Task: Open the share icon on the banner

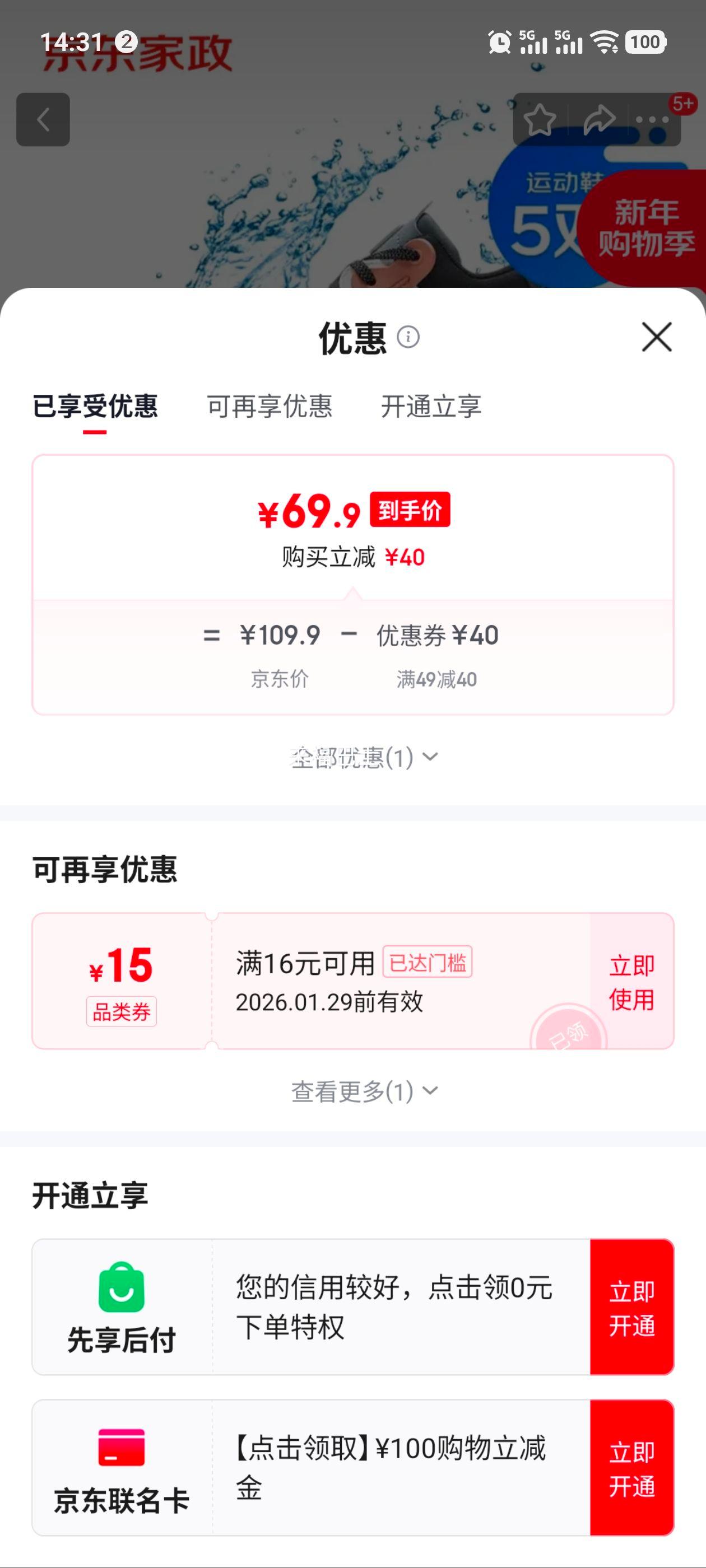Action: [600, 119]
